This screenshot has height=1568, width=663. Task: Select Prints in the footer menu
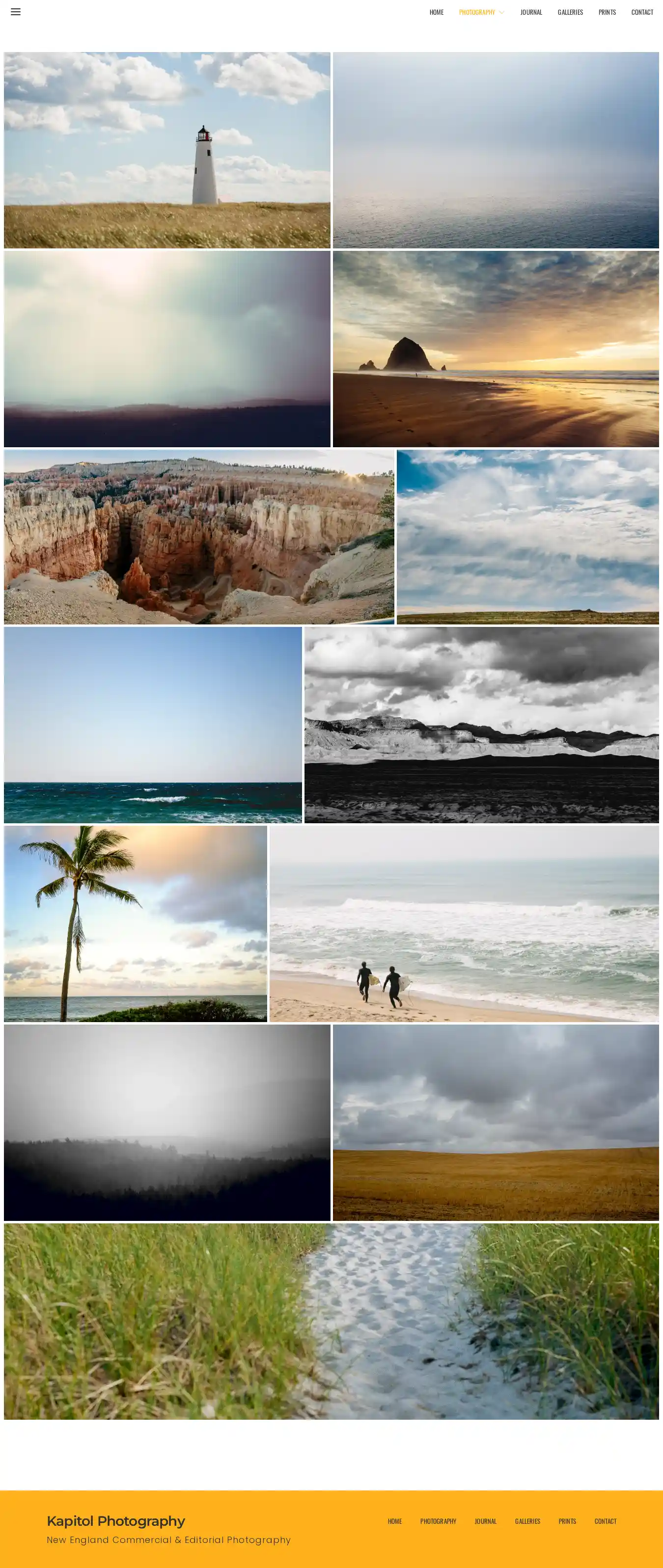click(567, 1521)
